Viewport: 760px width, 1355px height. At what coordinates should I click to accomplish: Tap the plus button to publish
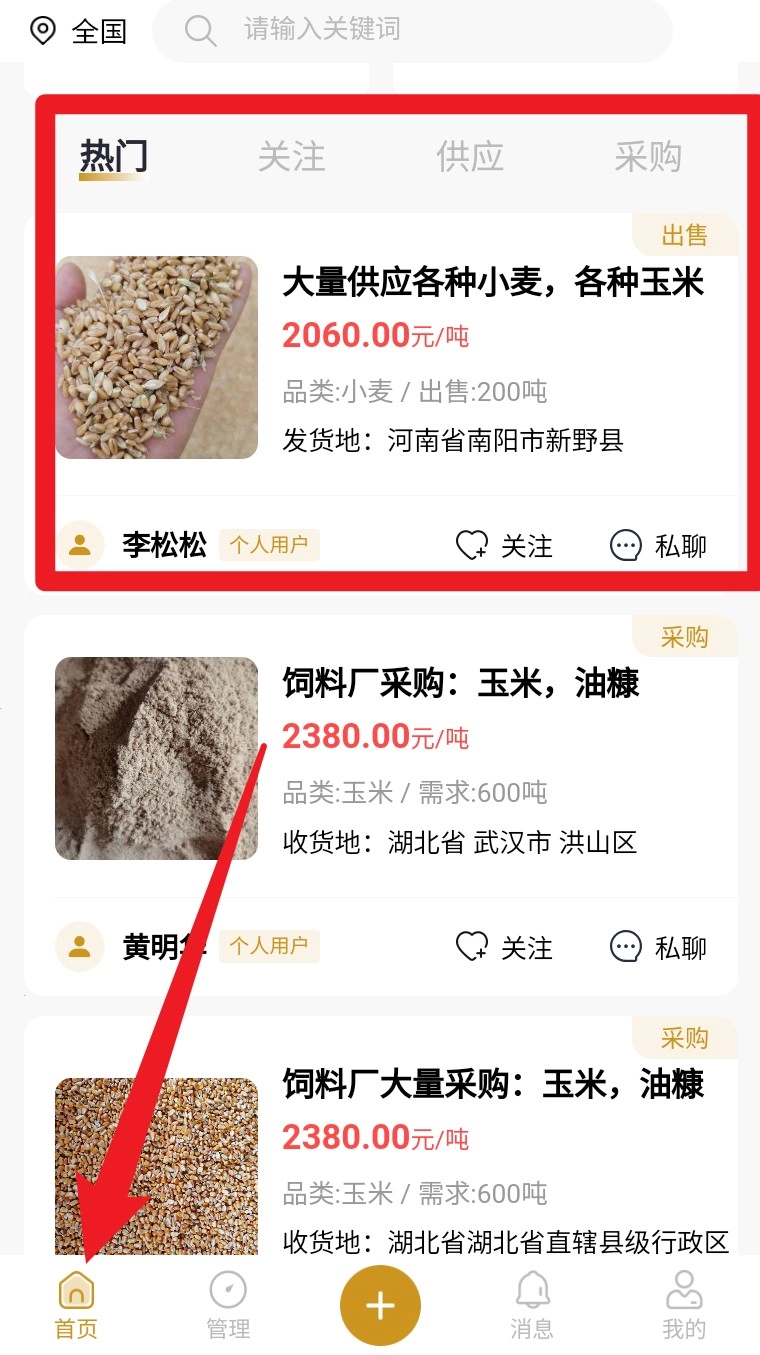[x=380, y=1305]
